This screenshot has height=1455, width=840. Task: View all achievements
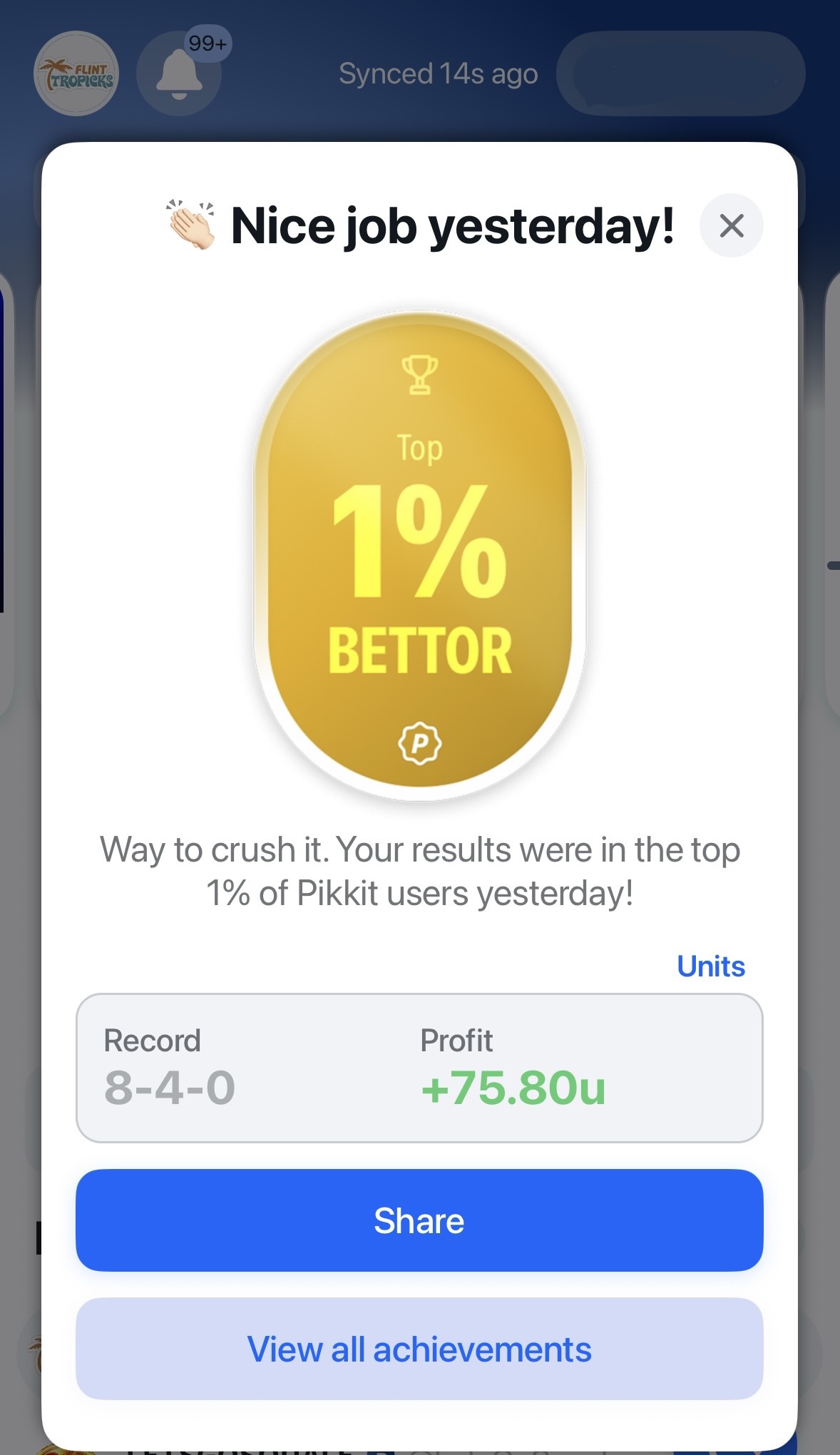(419, 1349)
